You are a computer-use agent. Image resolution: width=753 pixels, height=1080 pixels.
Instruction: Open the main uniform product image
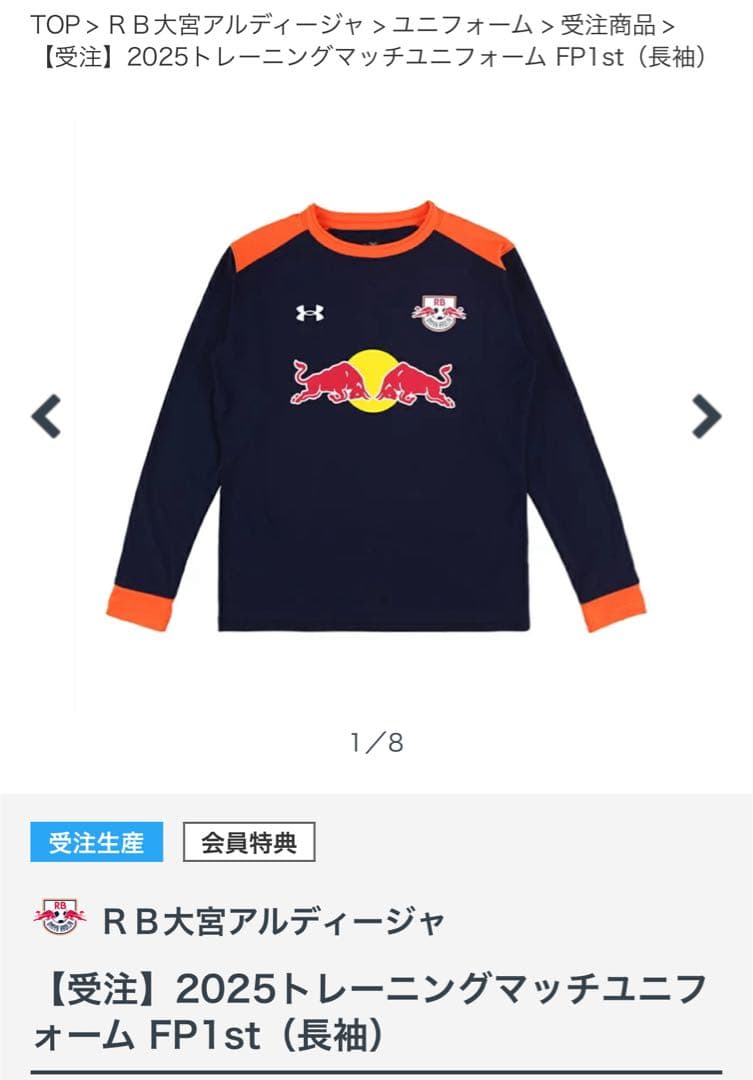(x=375, y=415)
